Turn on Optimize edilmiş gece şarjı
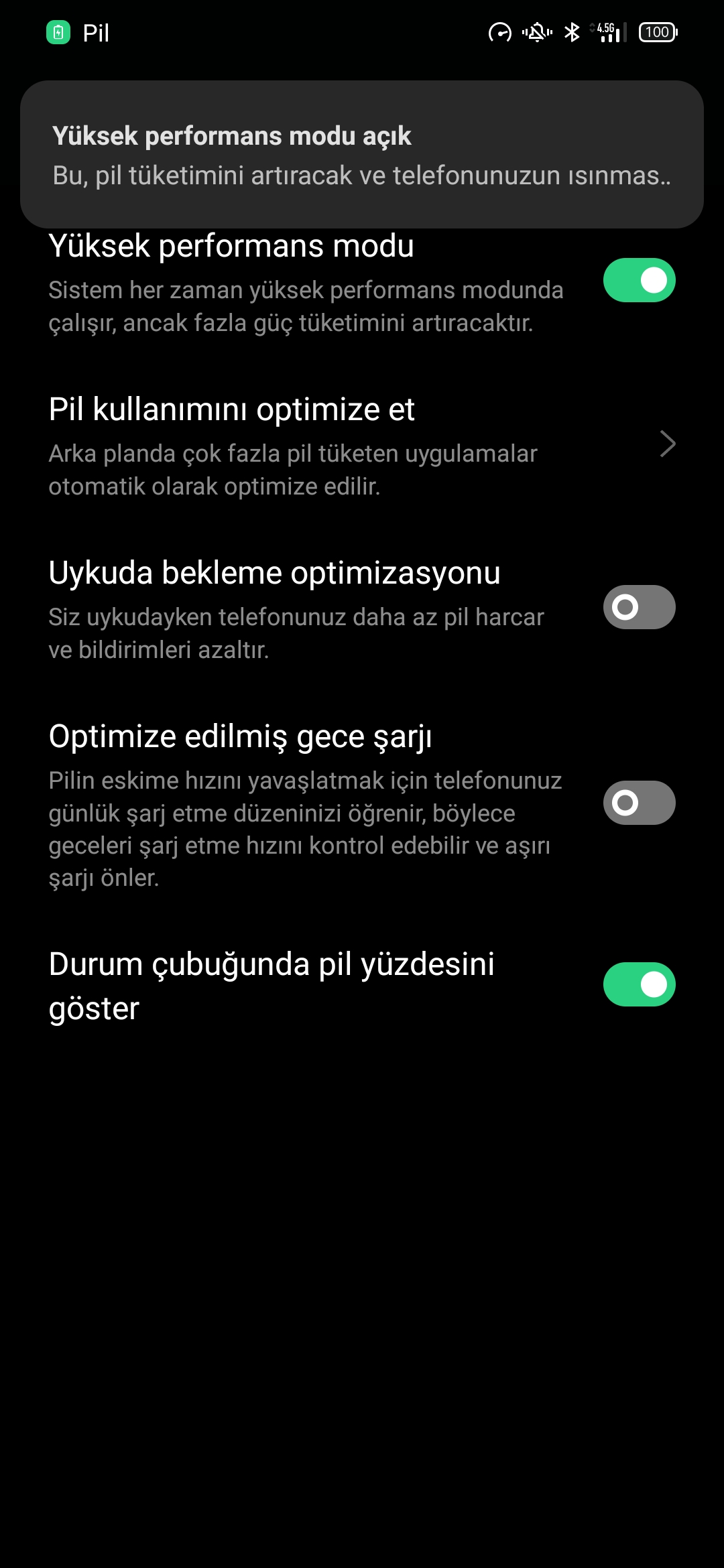Image resolution: width=724 pixels, height=1568 pixels. coord(639,803)
